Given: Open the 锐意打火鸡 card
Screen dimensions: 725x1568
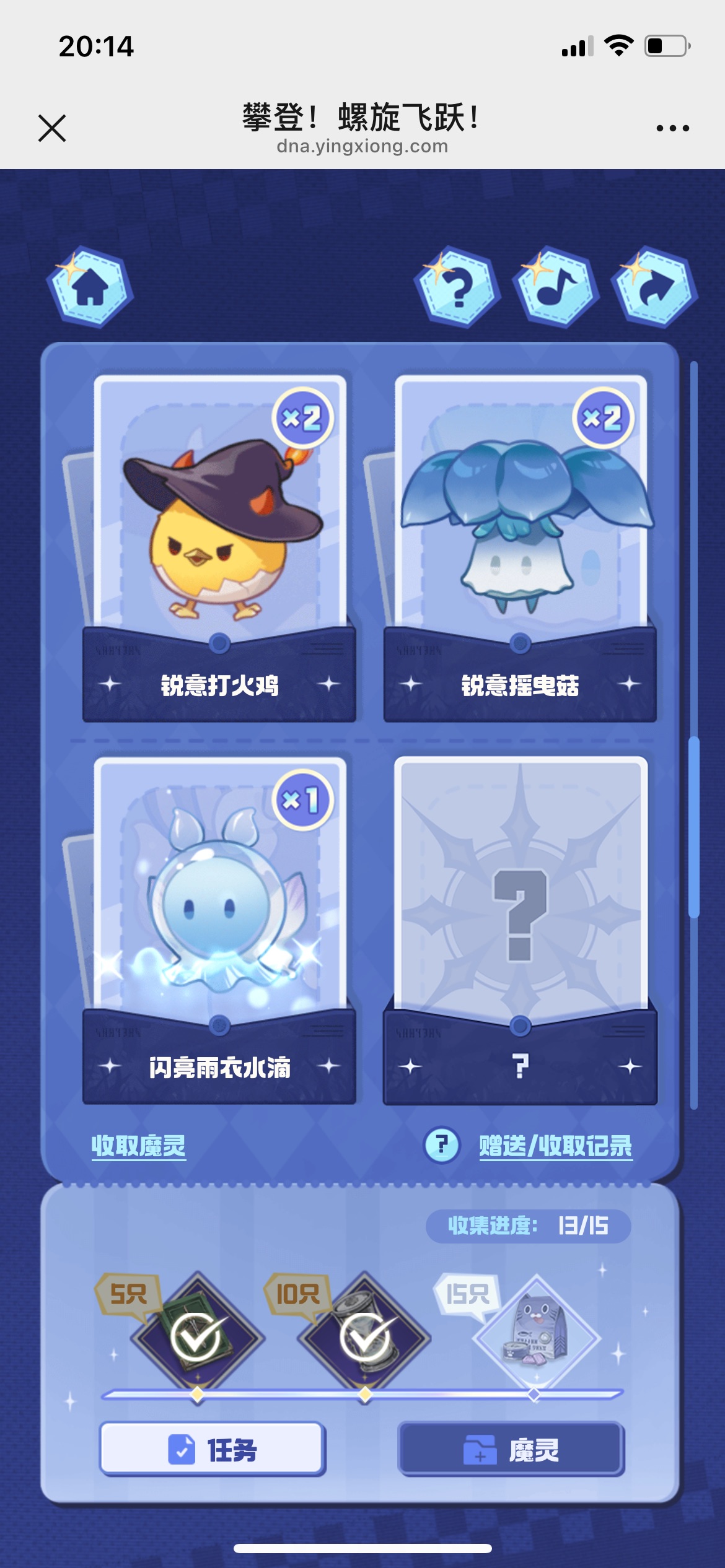Looking at the screenshot, I should [219, 545].
